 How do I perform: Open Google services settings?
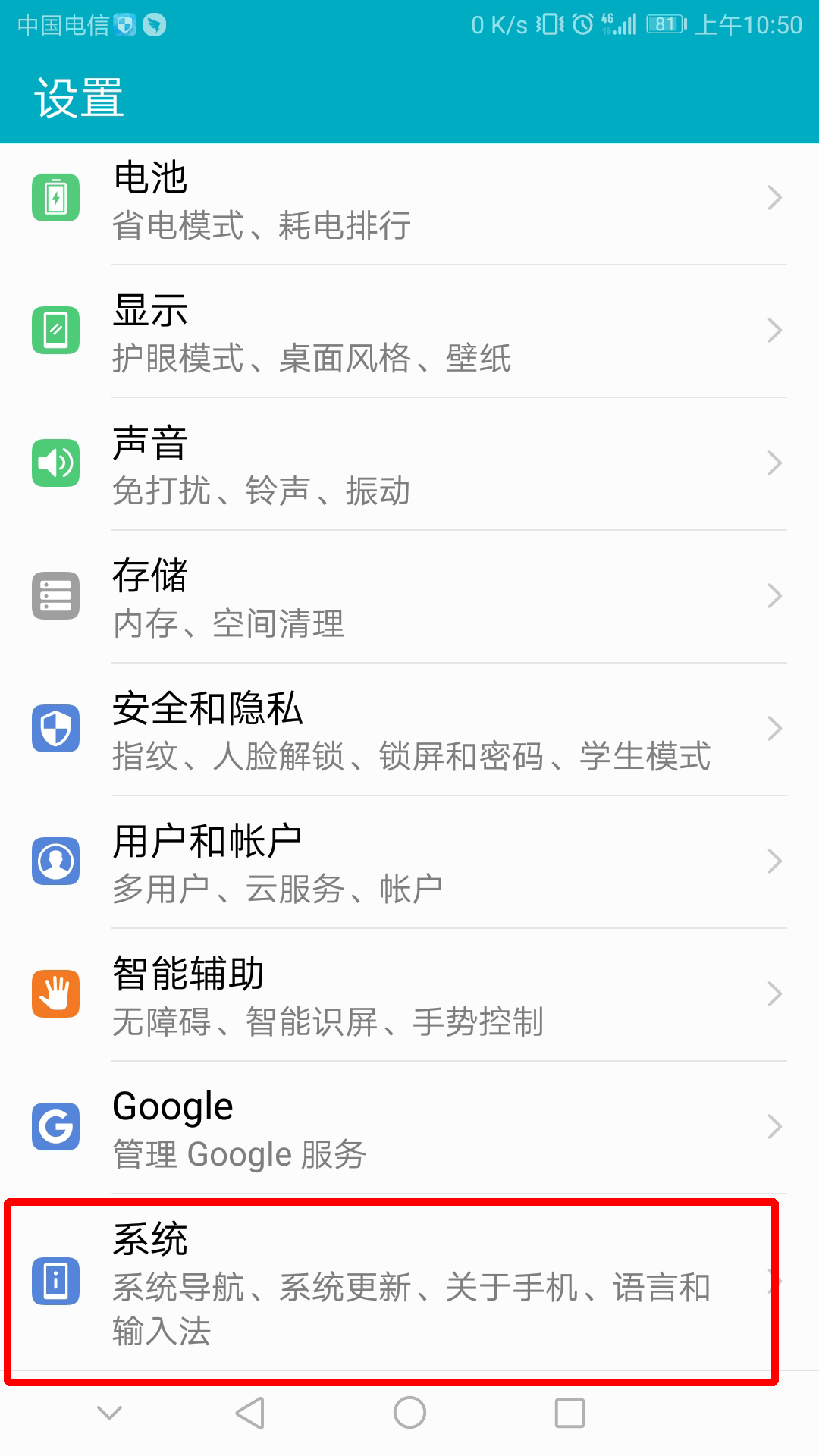pyautogui.click(x=409, y=1128)
